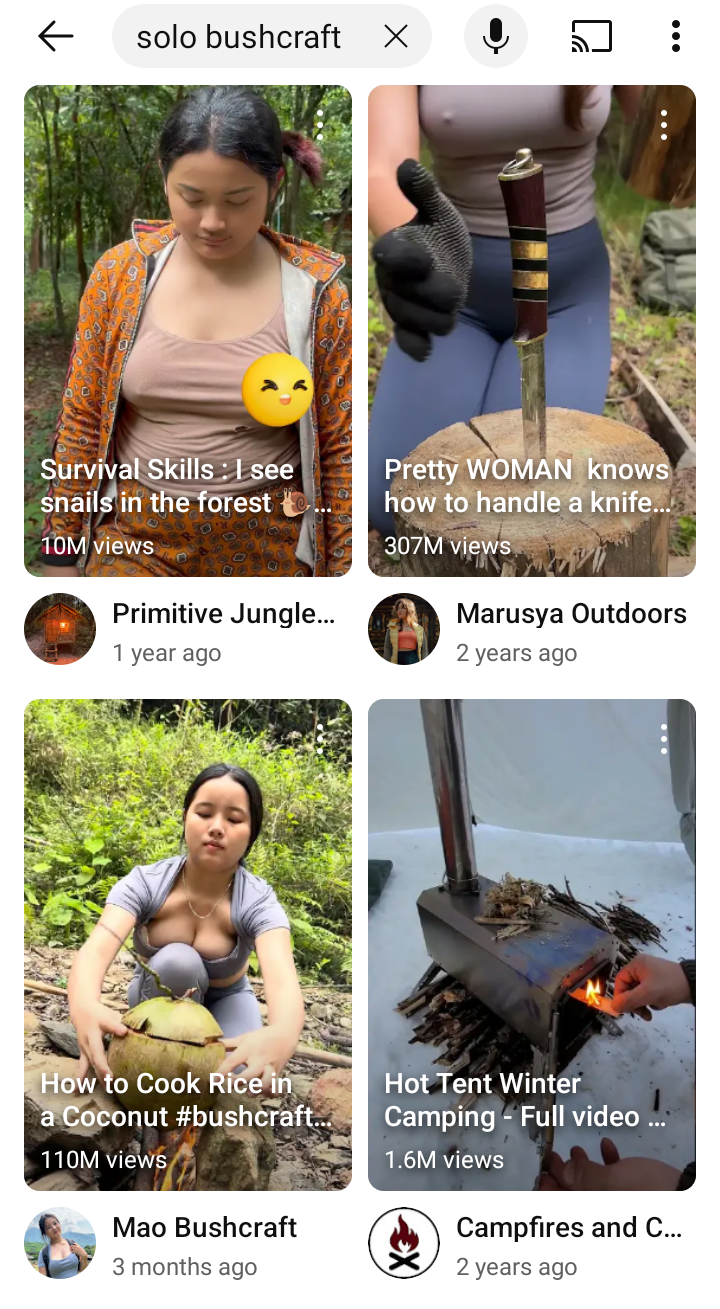This screenshot has height=1309, width=720.
Task: Watch How to Cook Rice in a Coconut
Action: coord(188,944)
